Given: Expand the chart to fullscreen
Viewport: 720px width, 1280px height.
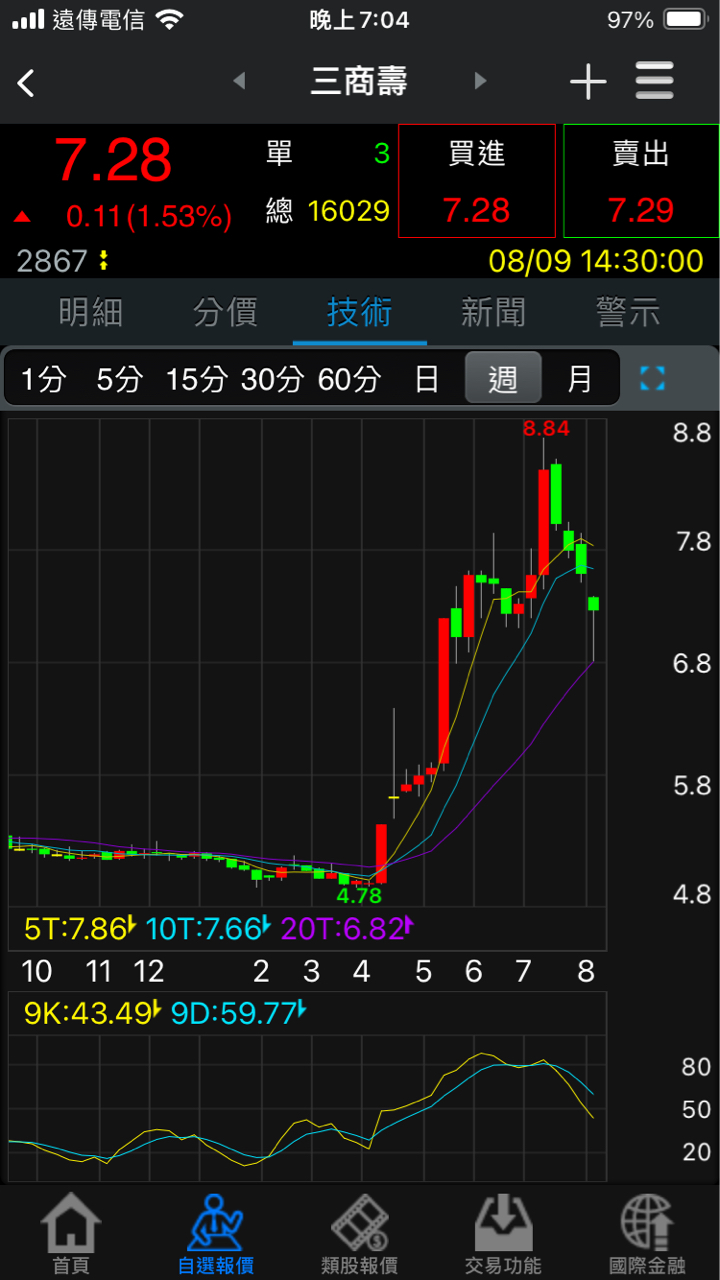Looking at the screenshot, I should click(x=653, y=379).
